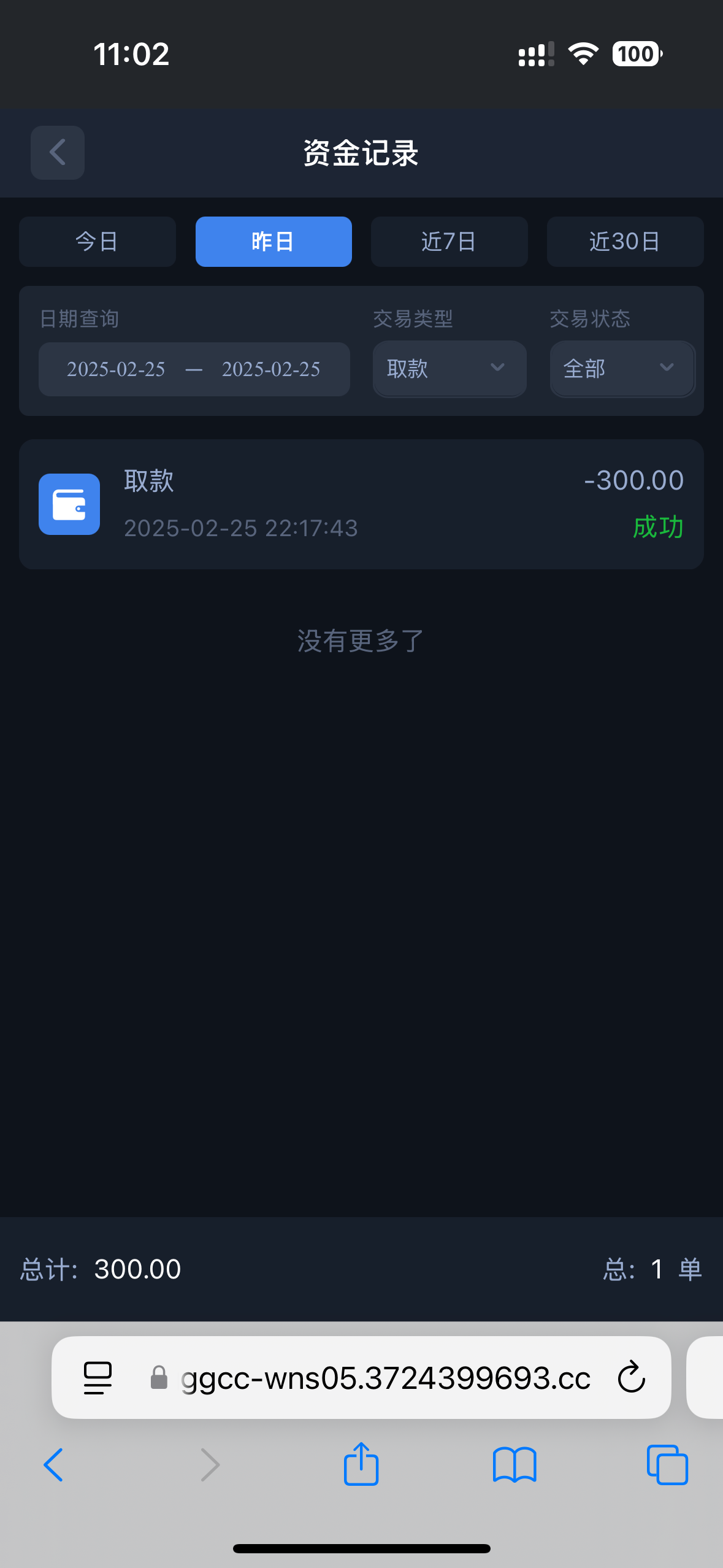This screenshot has height=1568, width=723.
Task: Show all open Safari tabs
Action: click(x=667, y=1465)
